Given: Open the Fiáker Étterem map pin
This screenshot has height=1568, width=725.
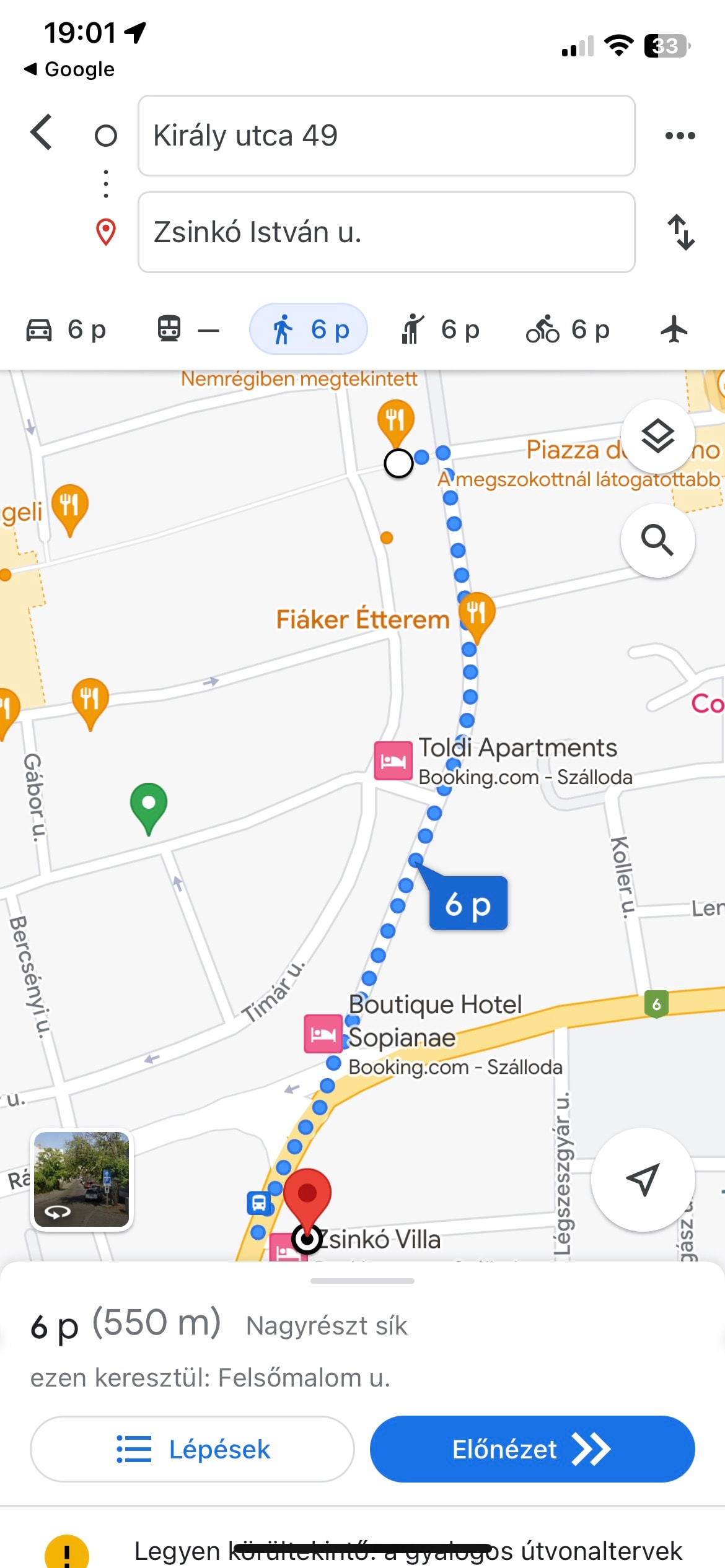Looking at the screenshot, I should coord(477,614).
